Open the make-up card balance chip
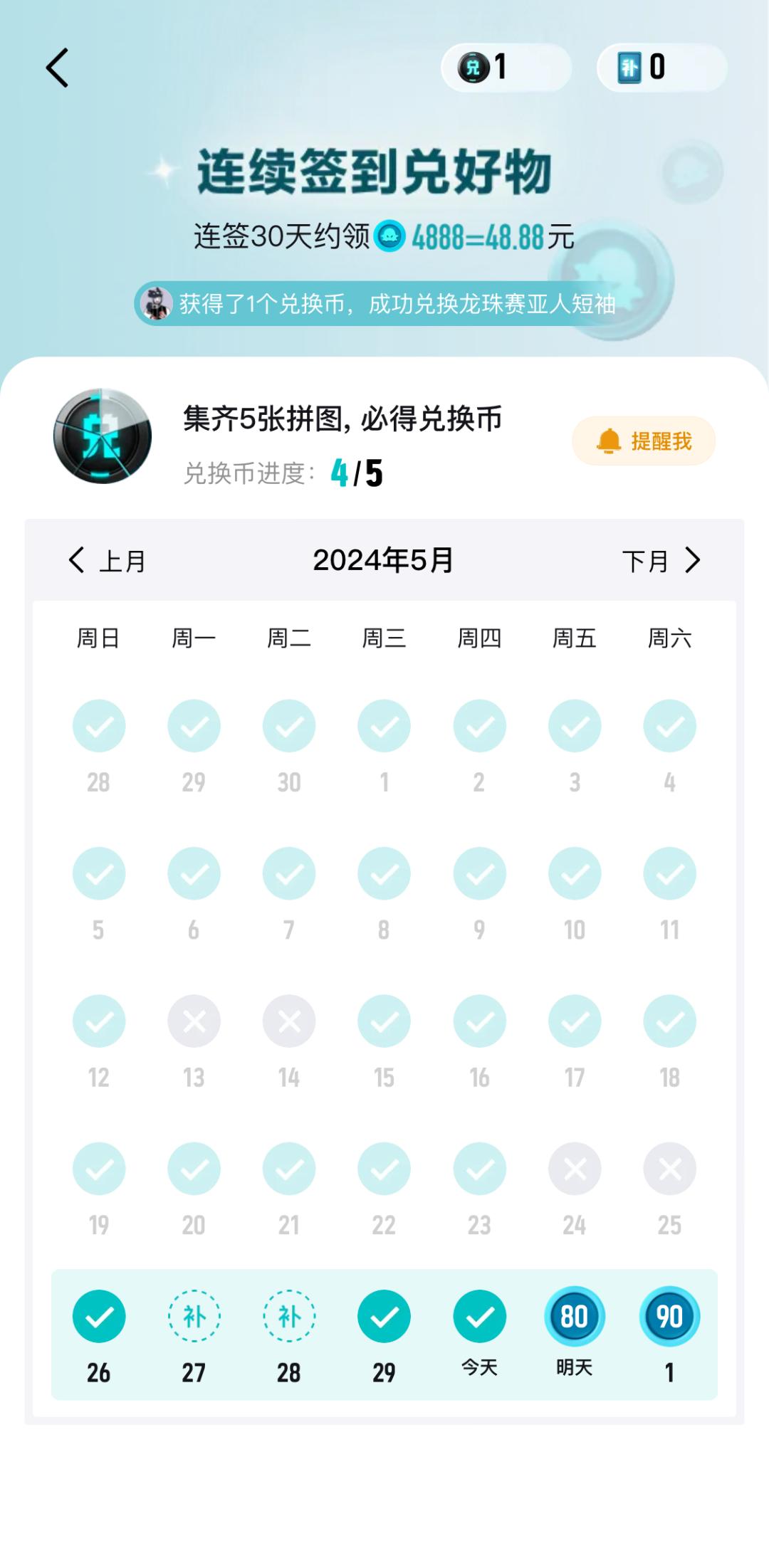The width and height of the screenshot is (769, 1568). (x=661, y=68)
